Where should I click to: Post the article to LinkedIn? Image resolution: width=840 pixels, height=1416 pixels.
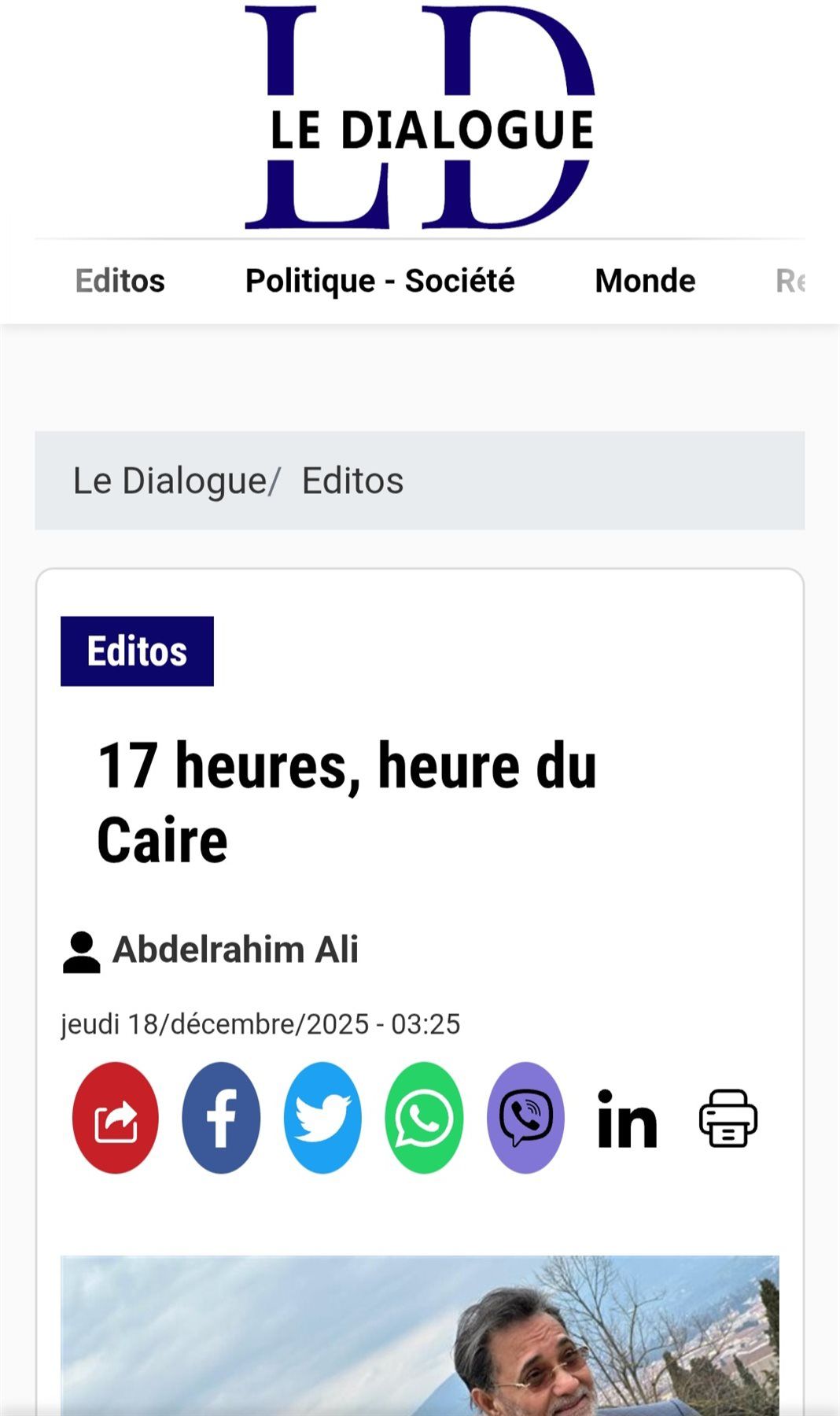tap(627, 1119)
